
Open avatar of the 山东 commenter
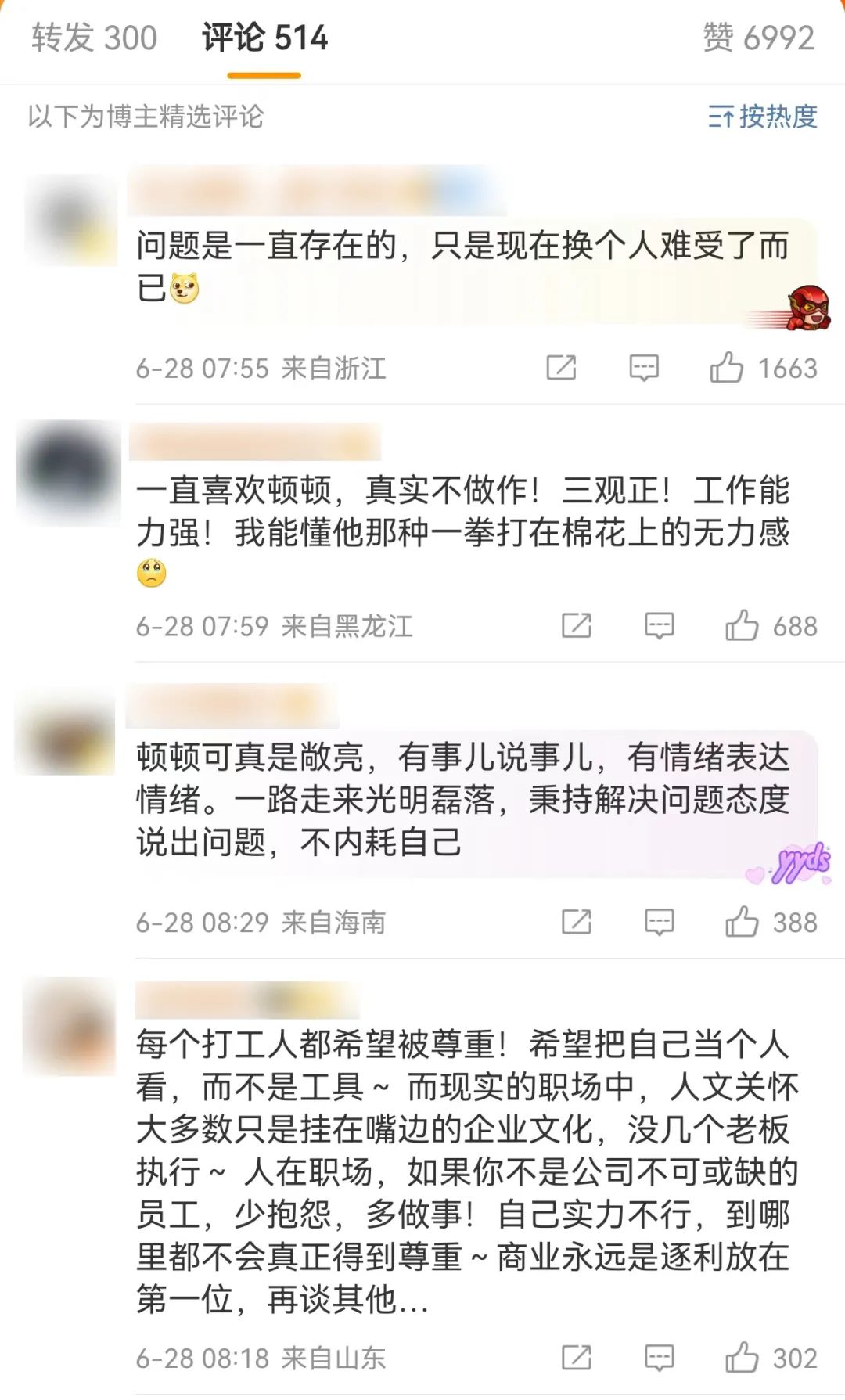click(x=70, y=1026)
